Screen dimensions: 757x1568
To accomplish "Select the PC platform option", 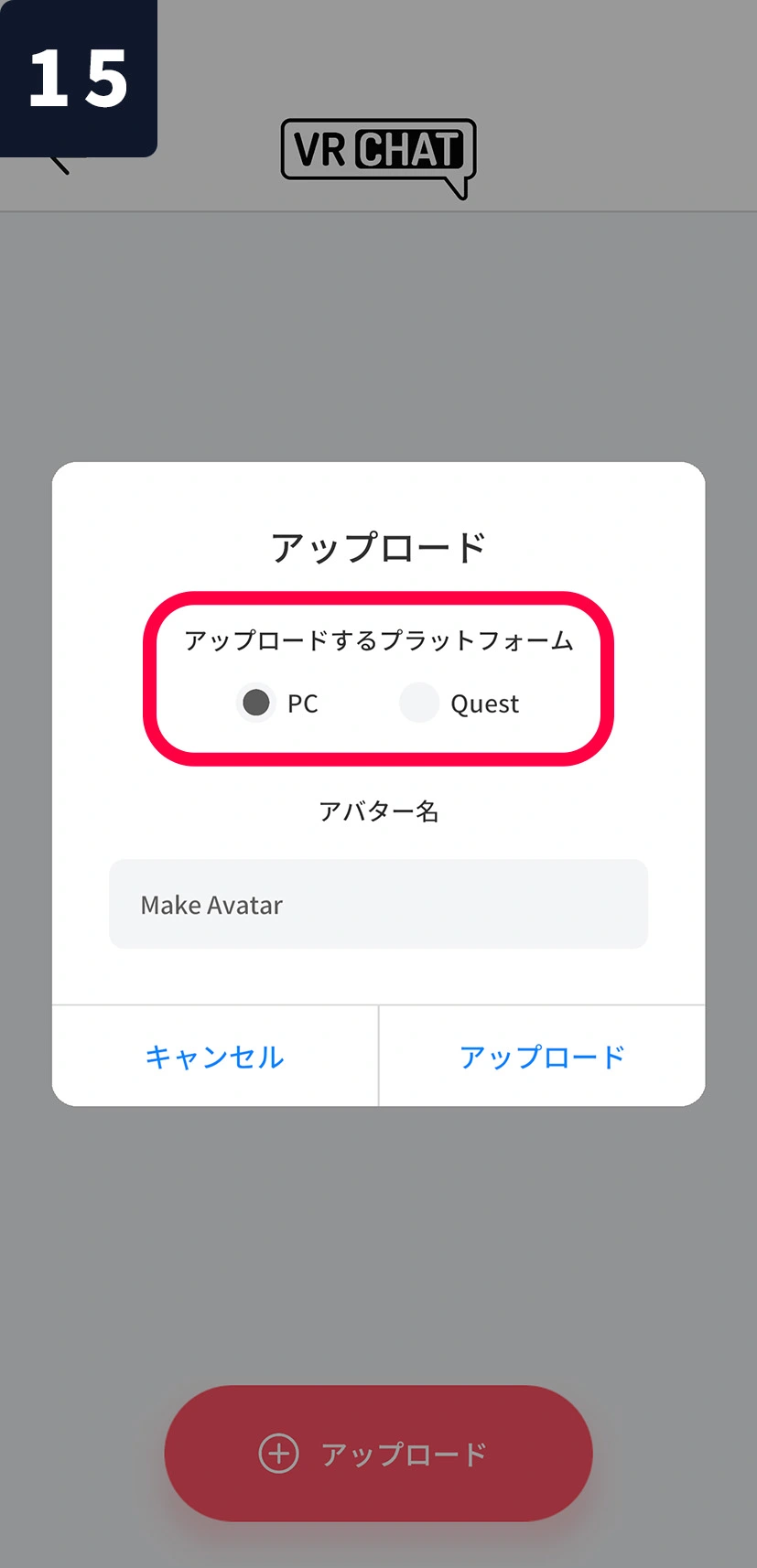I will pyautogui.click(x=256, y=703).
